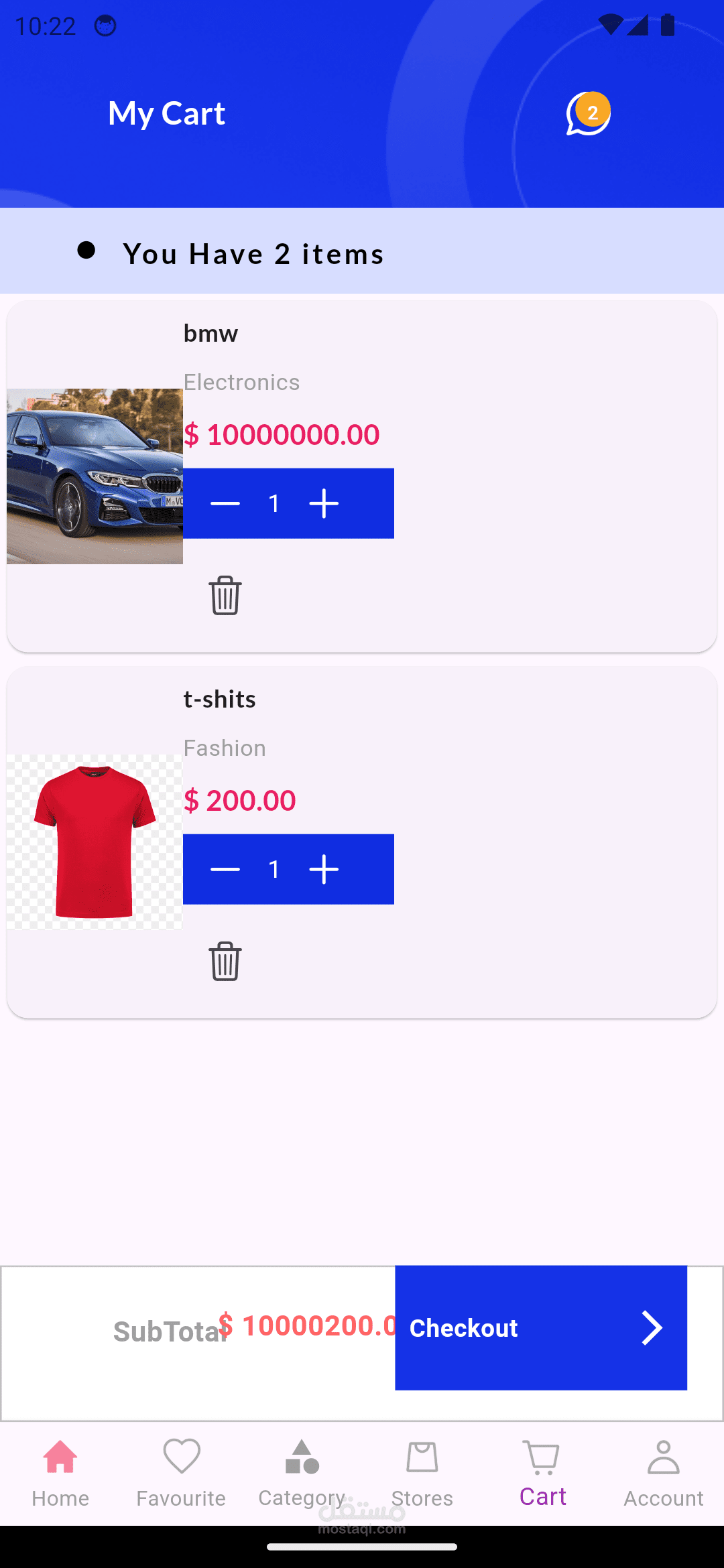Open the bmw car product image
The height and width of the screenshot is (1568, 724).
[x=95, y=476]
